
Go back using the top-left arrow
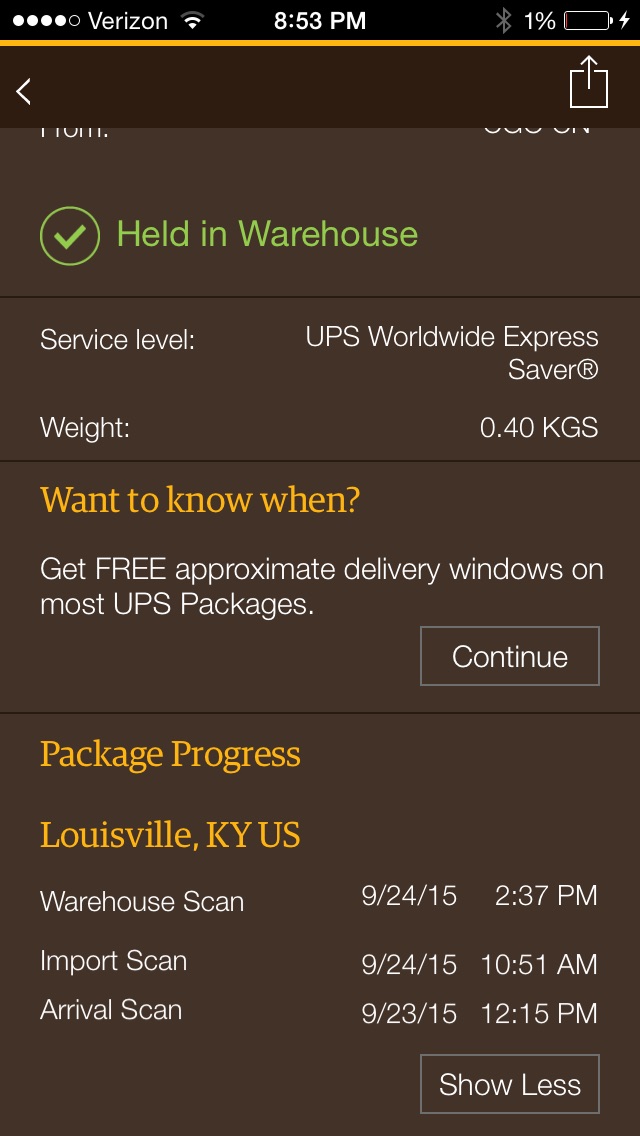coord(24,91)
